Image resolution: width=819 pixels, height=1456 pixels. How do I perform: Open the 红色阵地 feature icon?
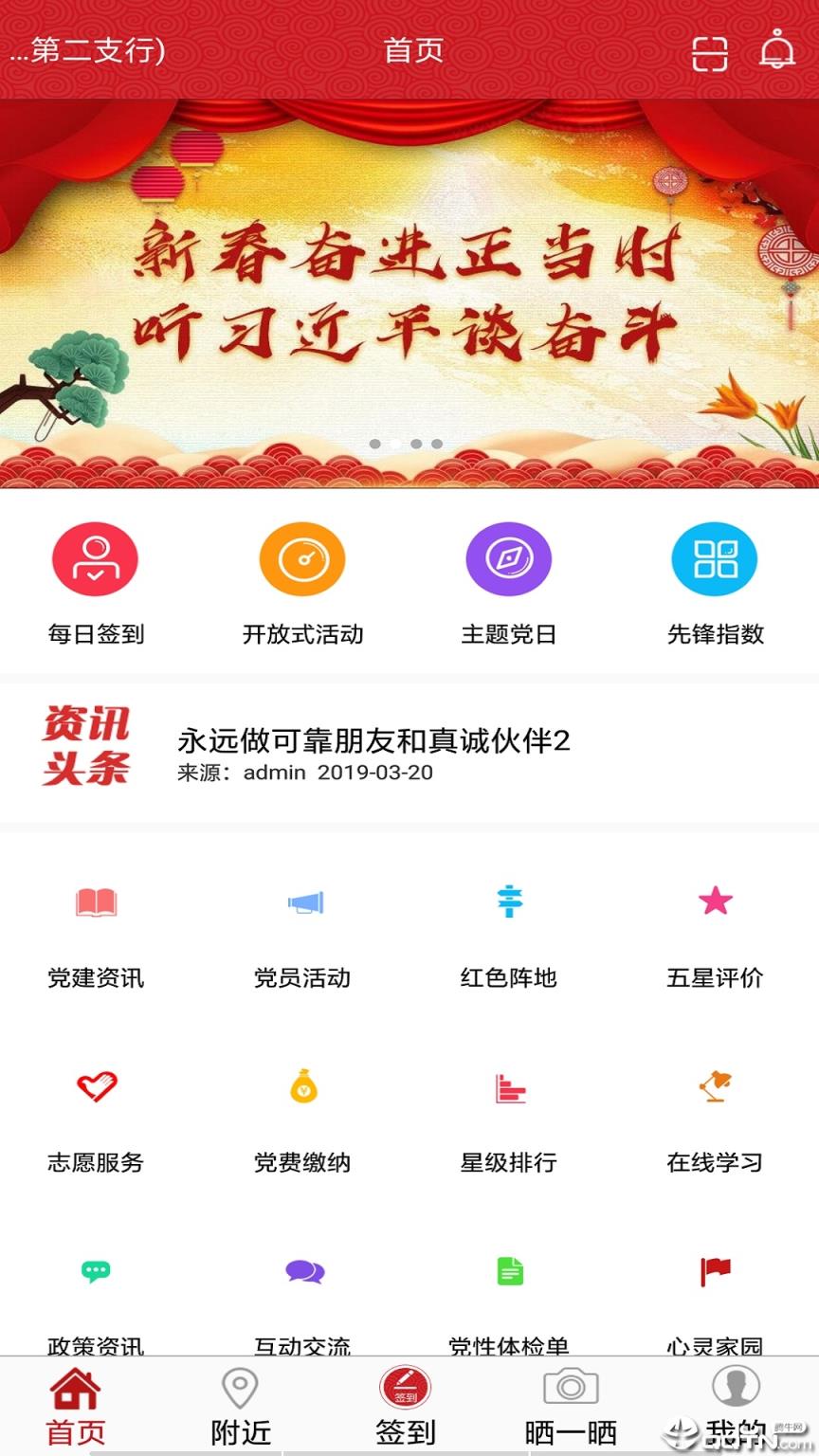[x=508, y=902]
